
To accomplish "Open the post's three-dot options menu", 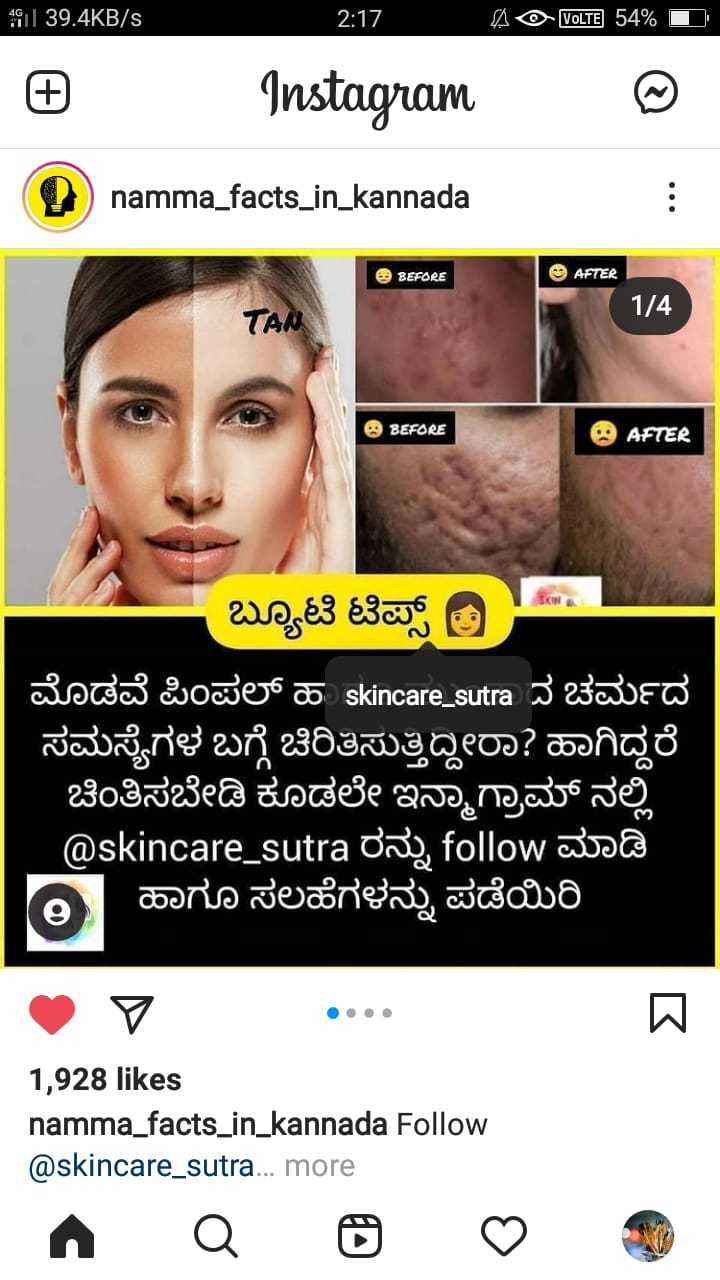I will [672, 197].
